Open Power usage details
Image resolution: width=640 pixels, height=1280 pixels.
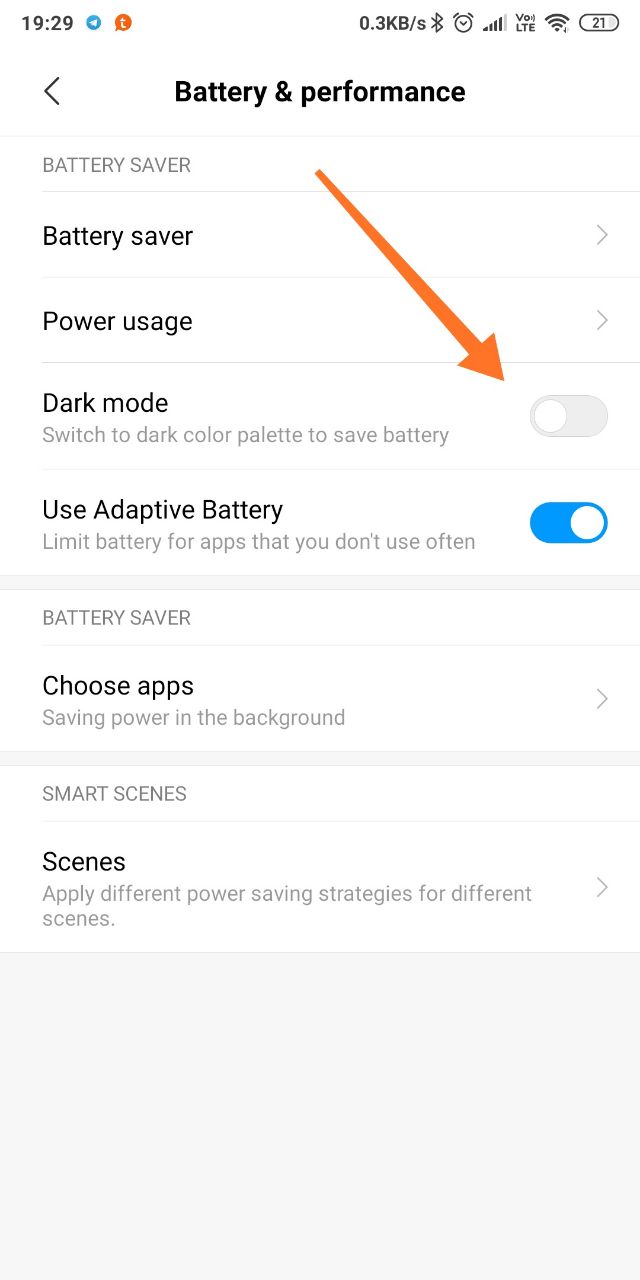pyautogui.click(x=320, y=321)
